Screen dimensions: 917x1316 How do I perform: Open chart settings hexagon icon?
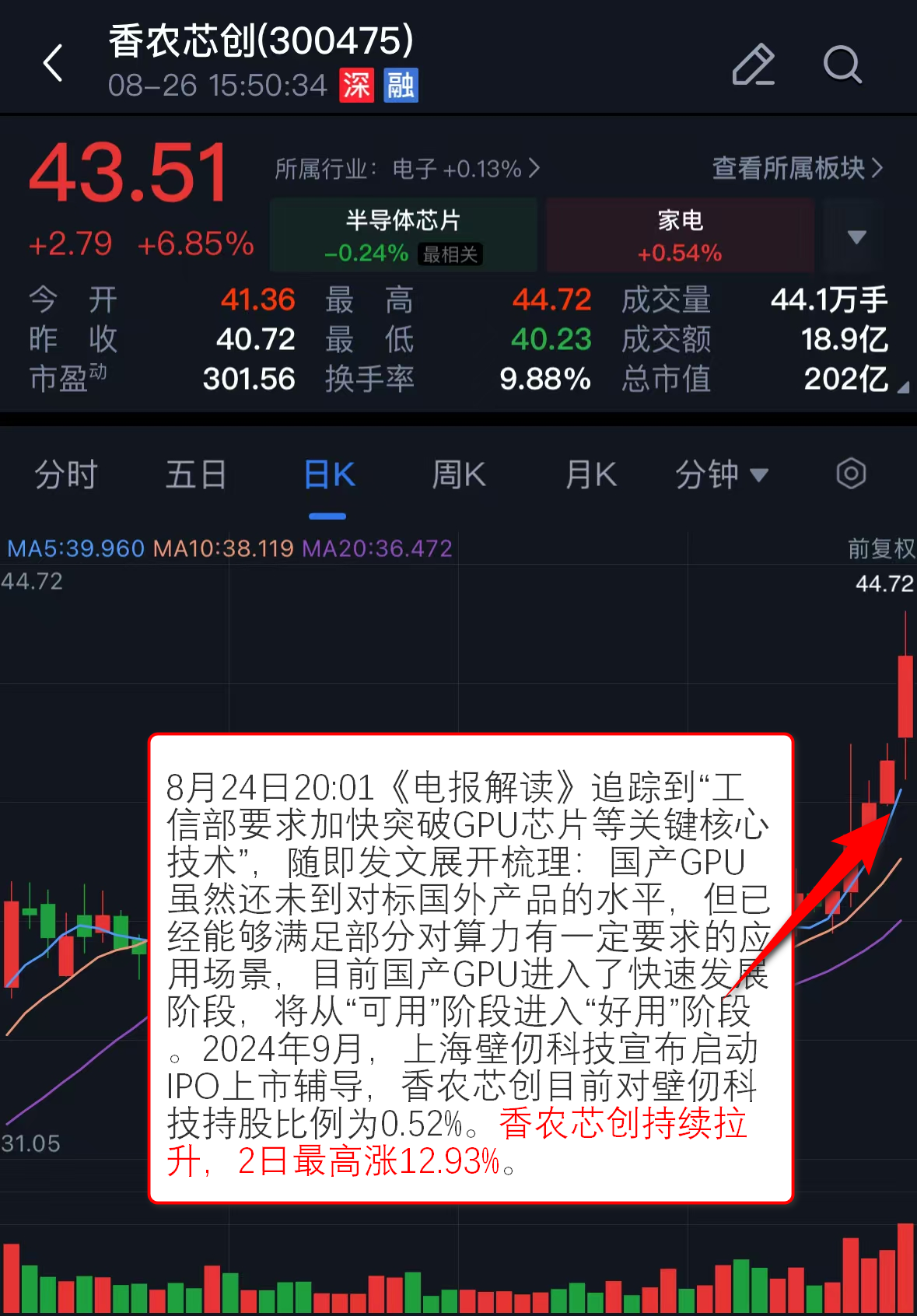851,474
